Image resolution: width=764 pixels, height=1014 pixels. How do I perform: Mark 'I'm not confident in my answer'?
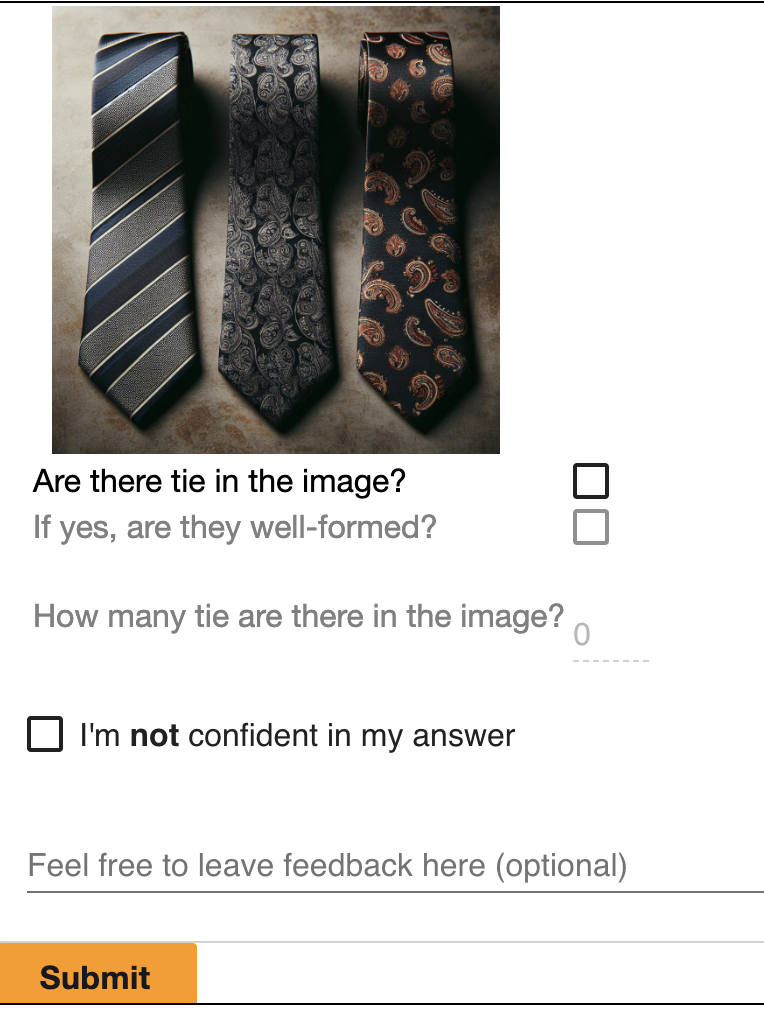tap(45, 736)
